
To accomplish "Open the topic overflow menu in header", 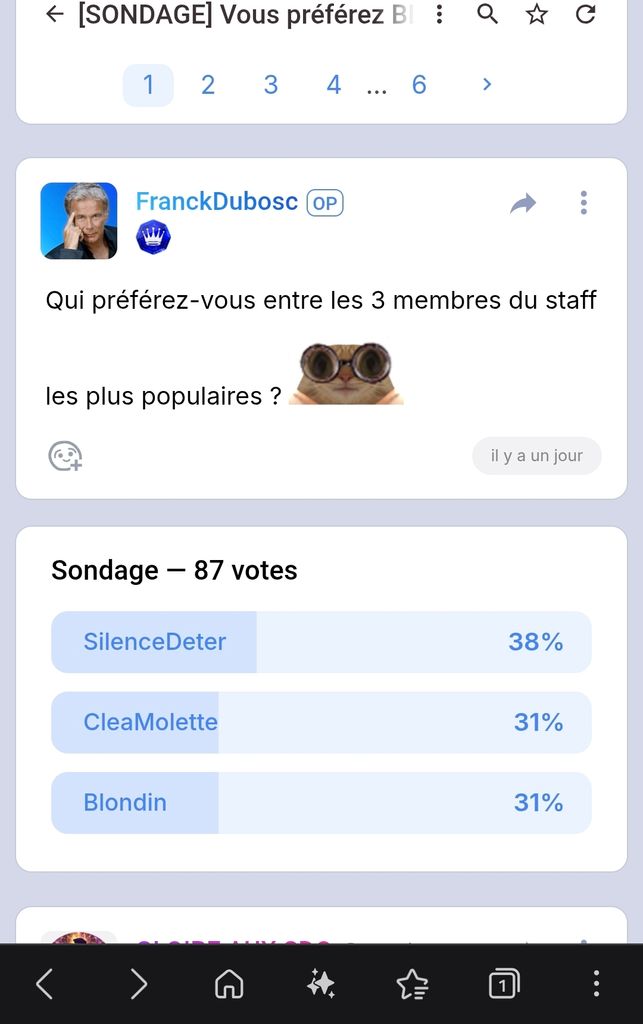I will click(439, 14).
